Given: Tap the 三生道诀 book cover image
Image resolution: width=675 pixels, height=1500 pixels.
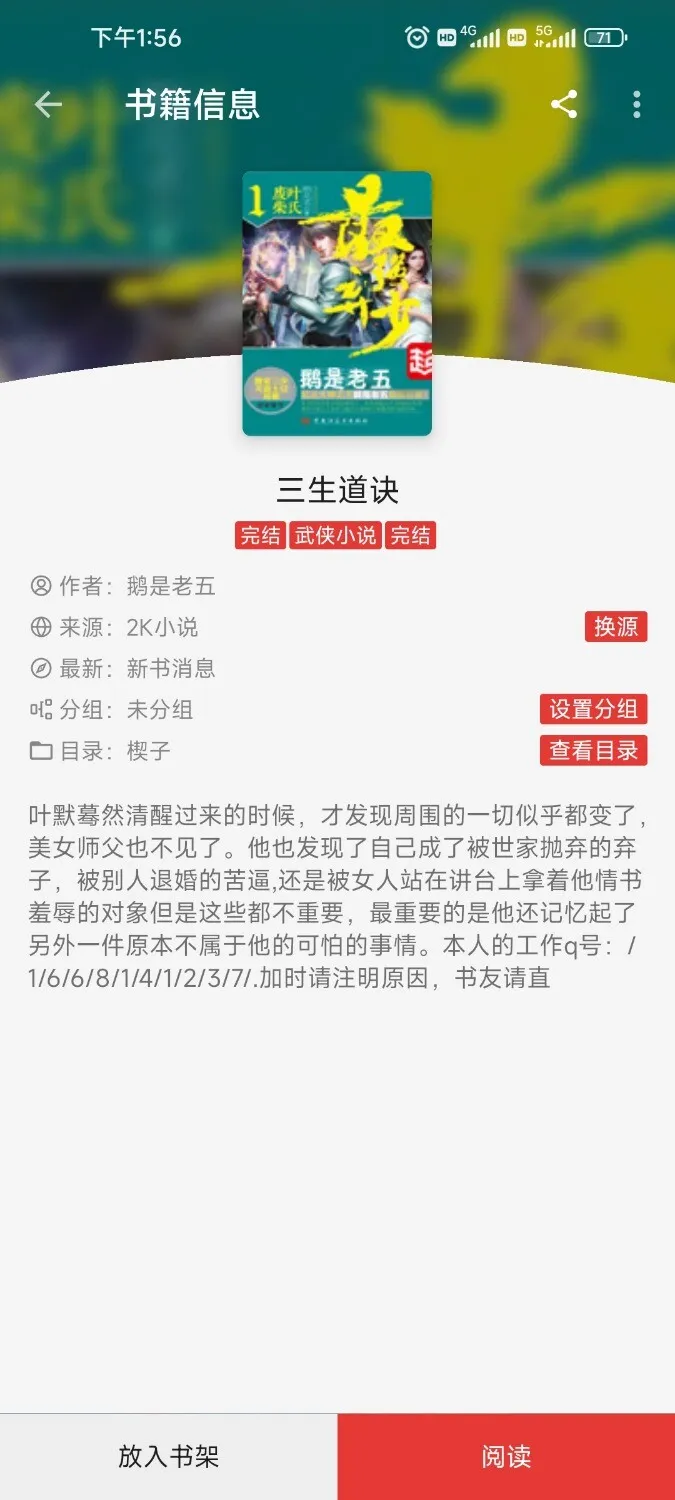Looking at the screenshot, I should point(337,303).
